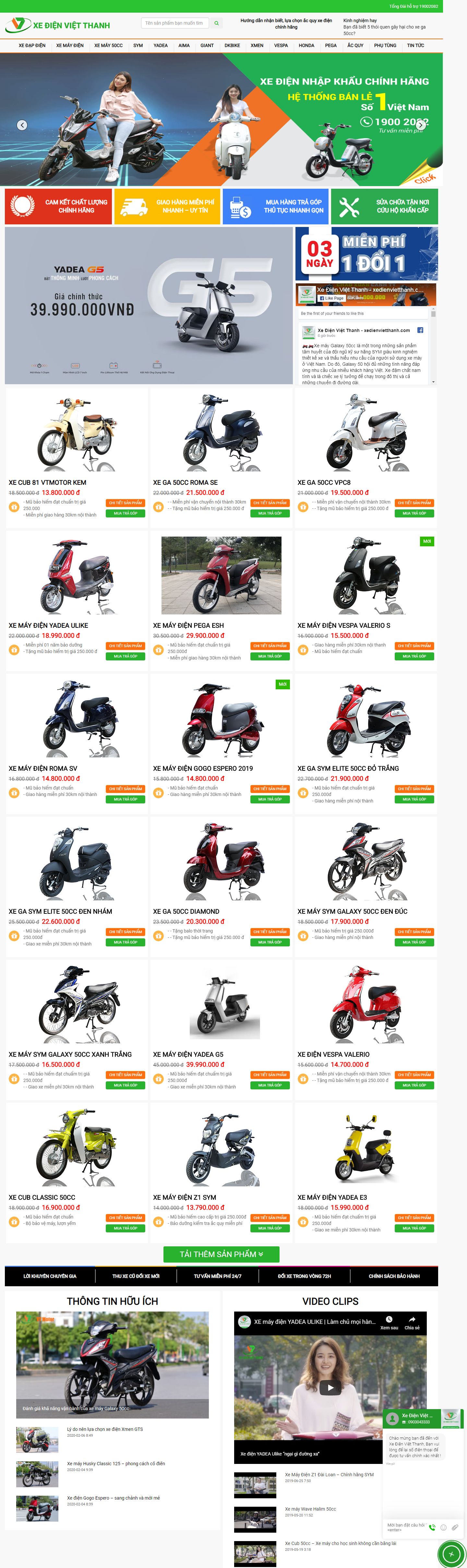Load more products with TẢI THÊM SẢN PHẨM
Screen dimensions: 467x1568
(x=221, y=1254)
